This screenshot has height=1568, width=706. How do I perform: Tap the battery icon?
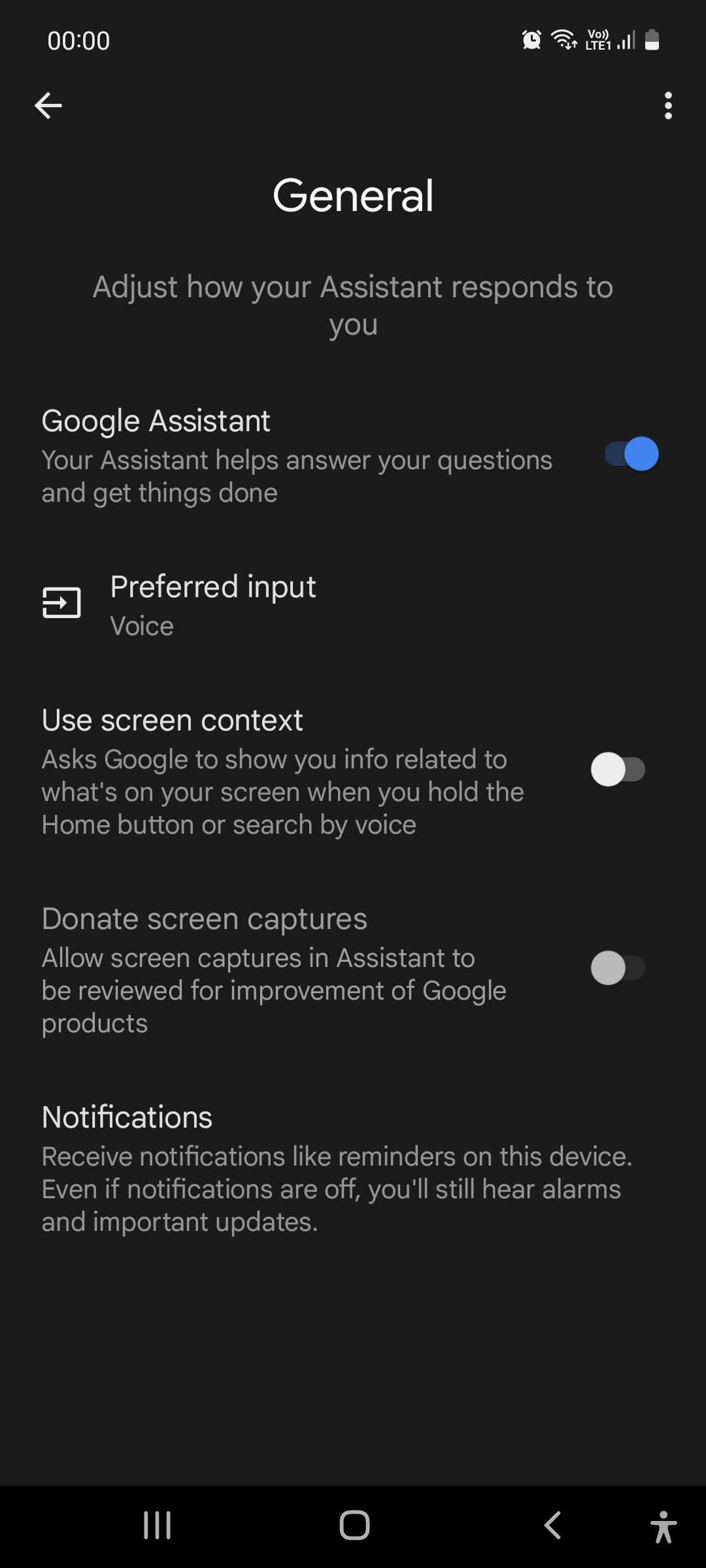652,39
